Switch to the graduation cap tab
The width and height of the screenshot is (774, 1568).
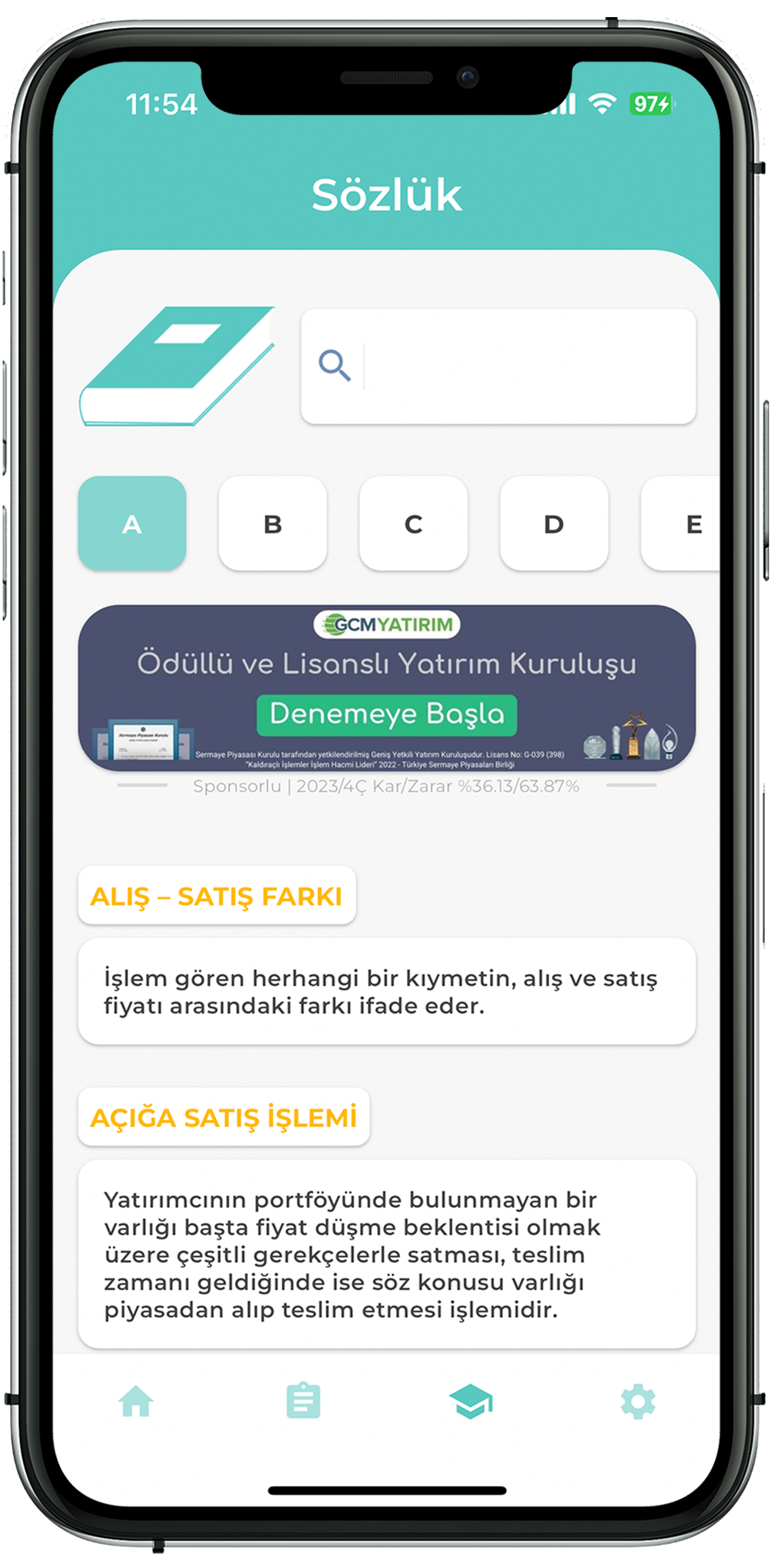470,1401
